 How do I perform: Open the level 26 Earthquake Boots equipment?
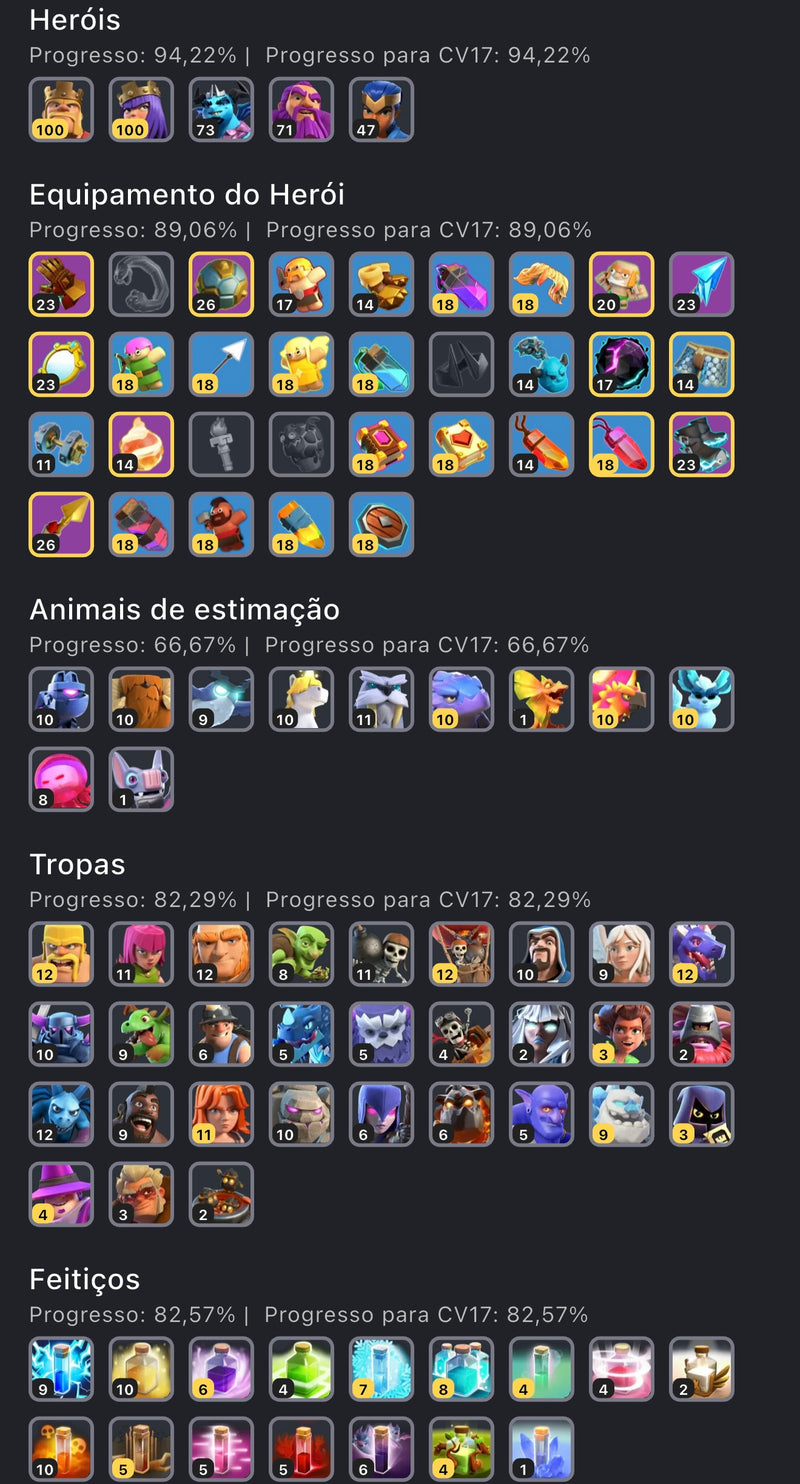pos(220,284)
